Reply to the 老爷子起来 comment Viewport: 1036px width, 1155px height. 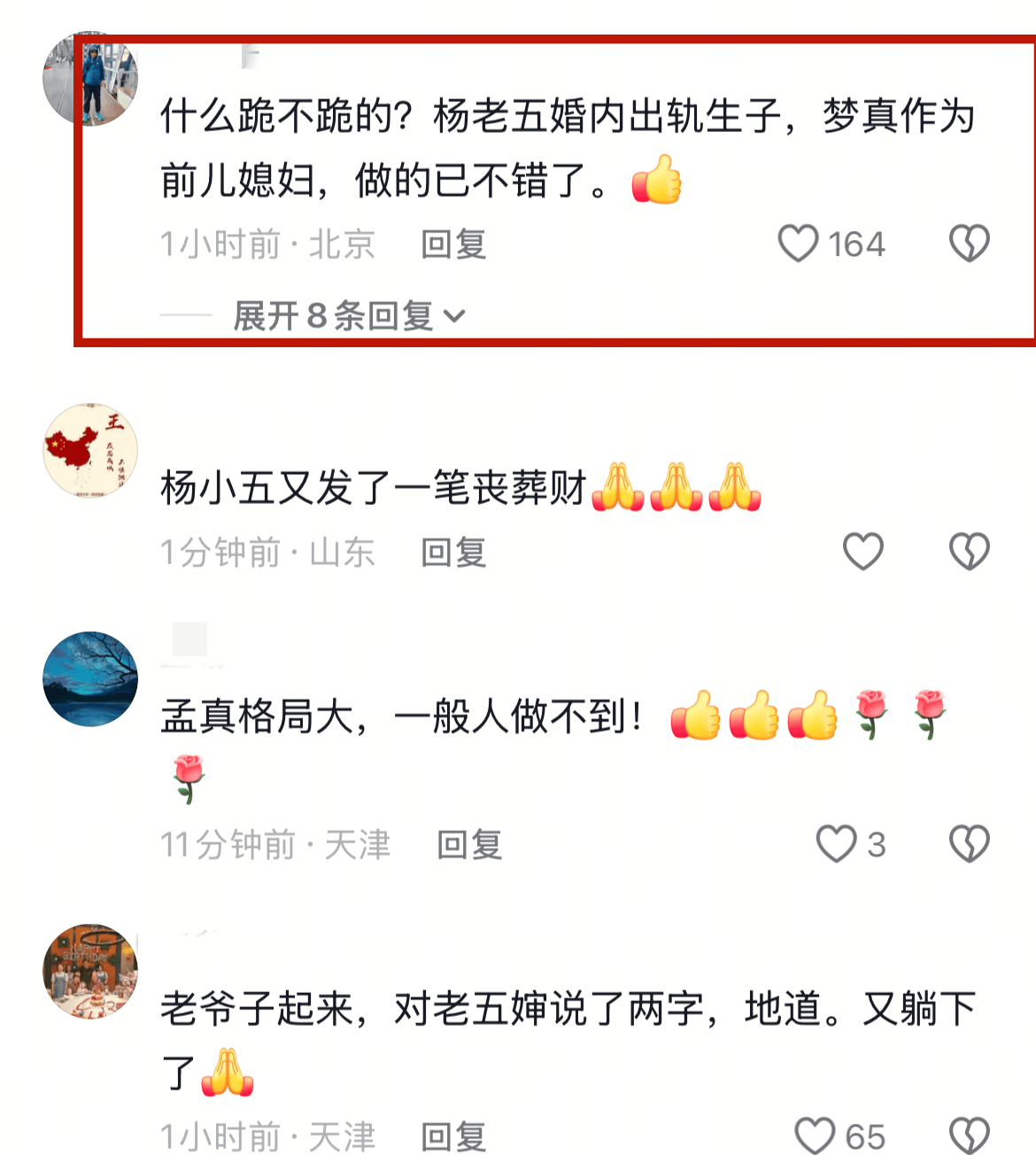pyautogui.click(x=453, y=1137)
